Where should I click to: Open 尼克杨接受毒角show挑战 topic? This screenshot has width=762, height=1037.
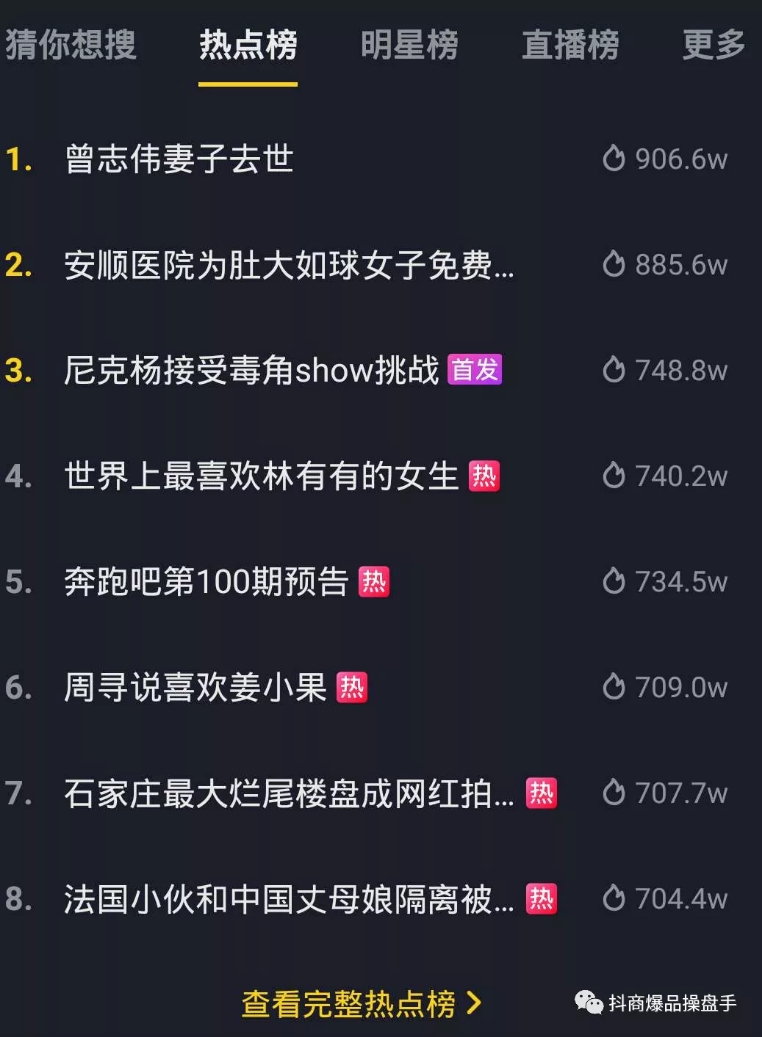click(252, 371)
